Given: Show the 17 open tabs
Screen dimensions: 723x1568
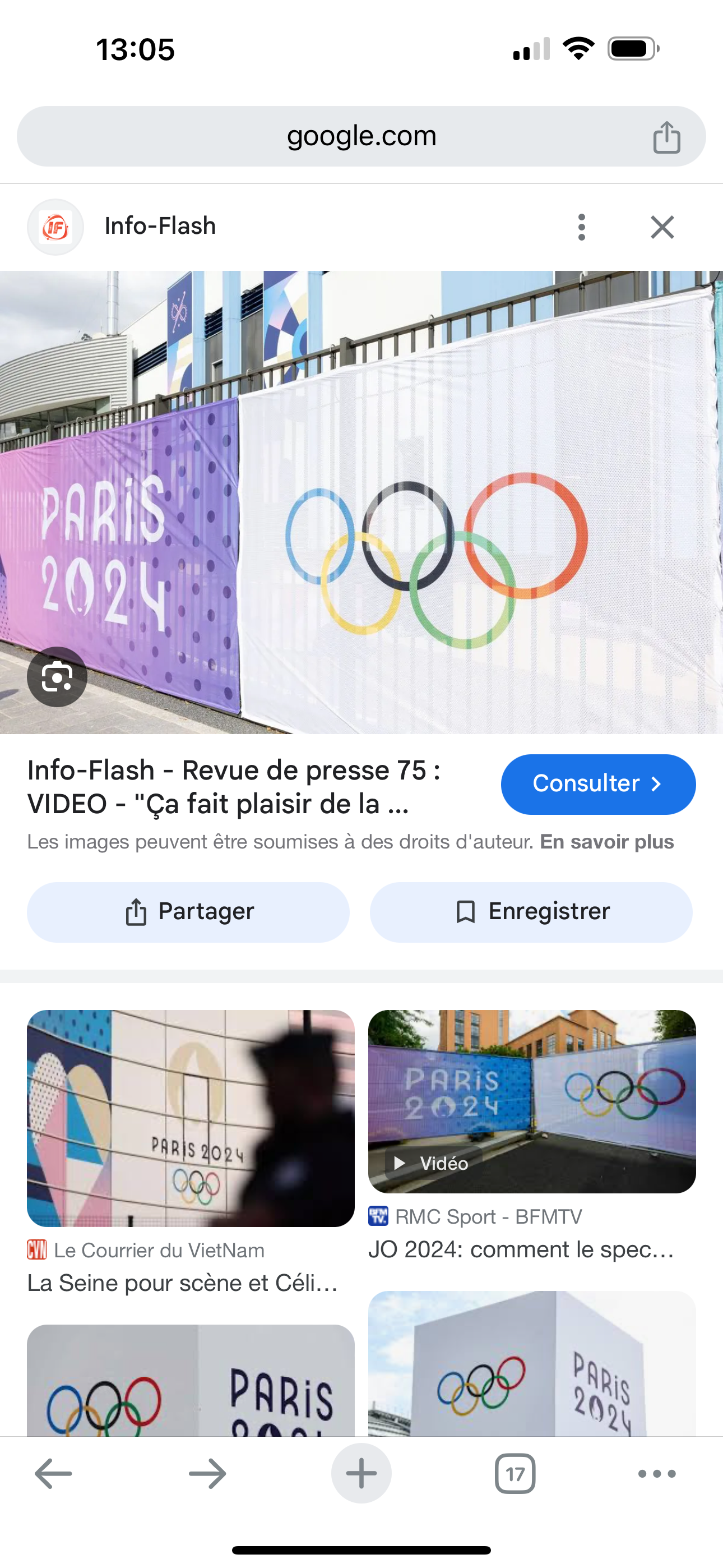Looking at the screenshot, I should [x=515, y=1474].
